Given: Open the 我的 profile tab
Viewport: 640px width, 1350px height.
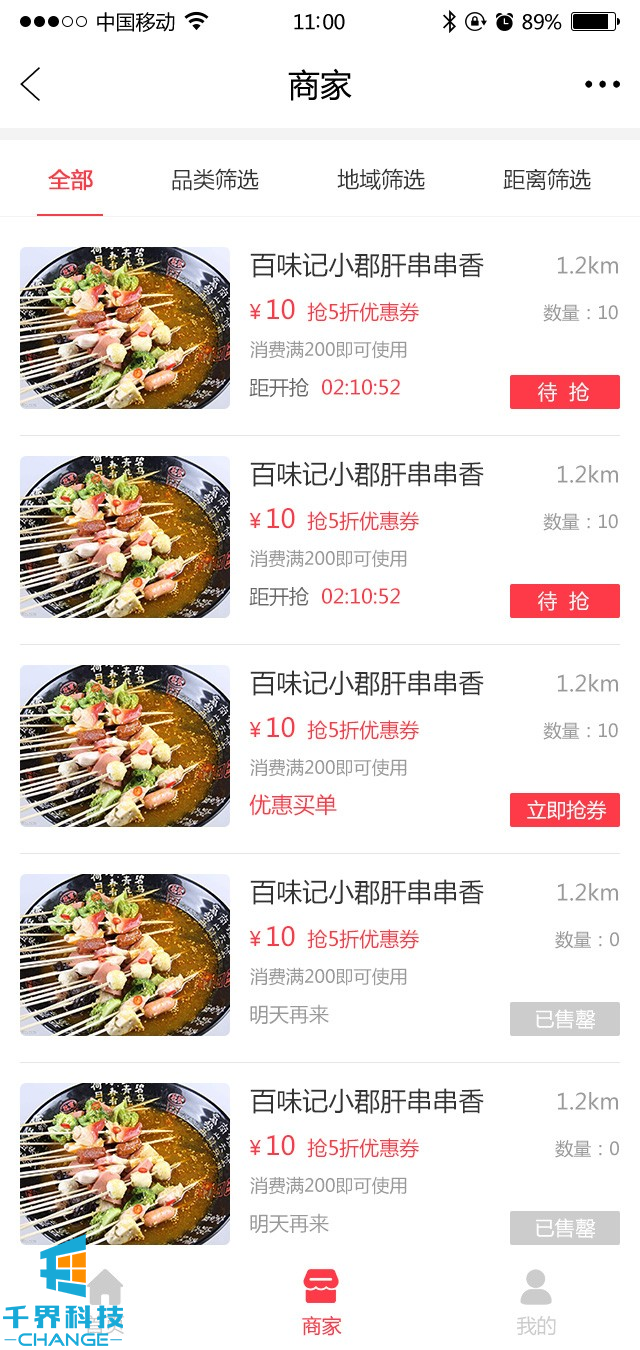Looking at the screenshot, I should click(x=536, y=1302).
